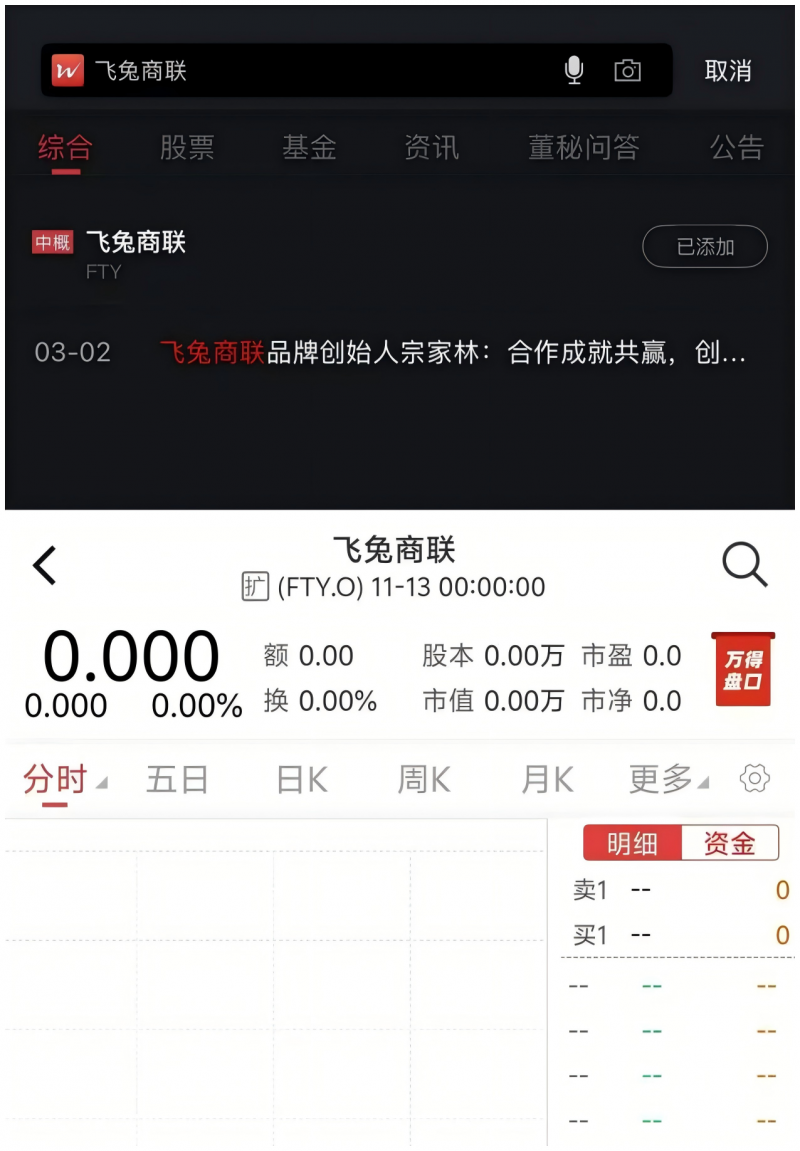Expand the 更多 chart options
Screen dimensions: 800x1151
667,779
